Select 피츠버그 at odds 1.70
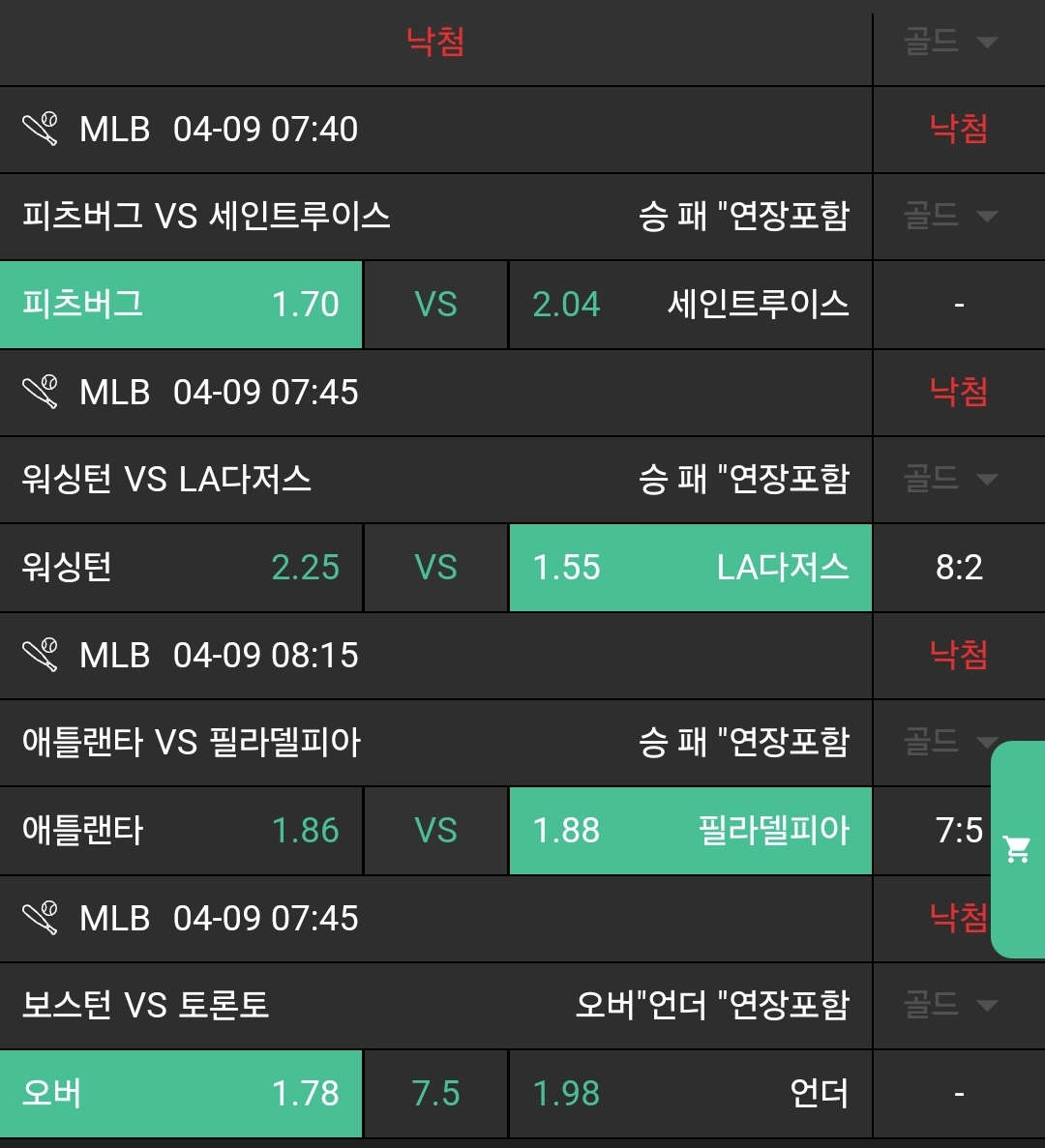The height and width of the screenshot is (1148, 1045). coord(181,305)
